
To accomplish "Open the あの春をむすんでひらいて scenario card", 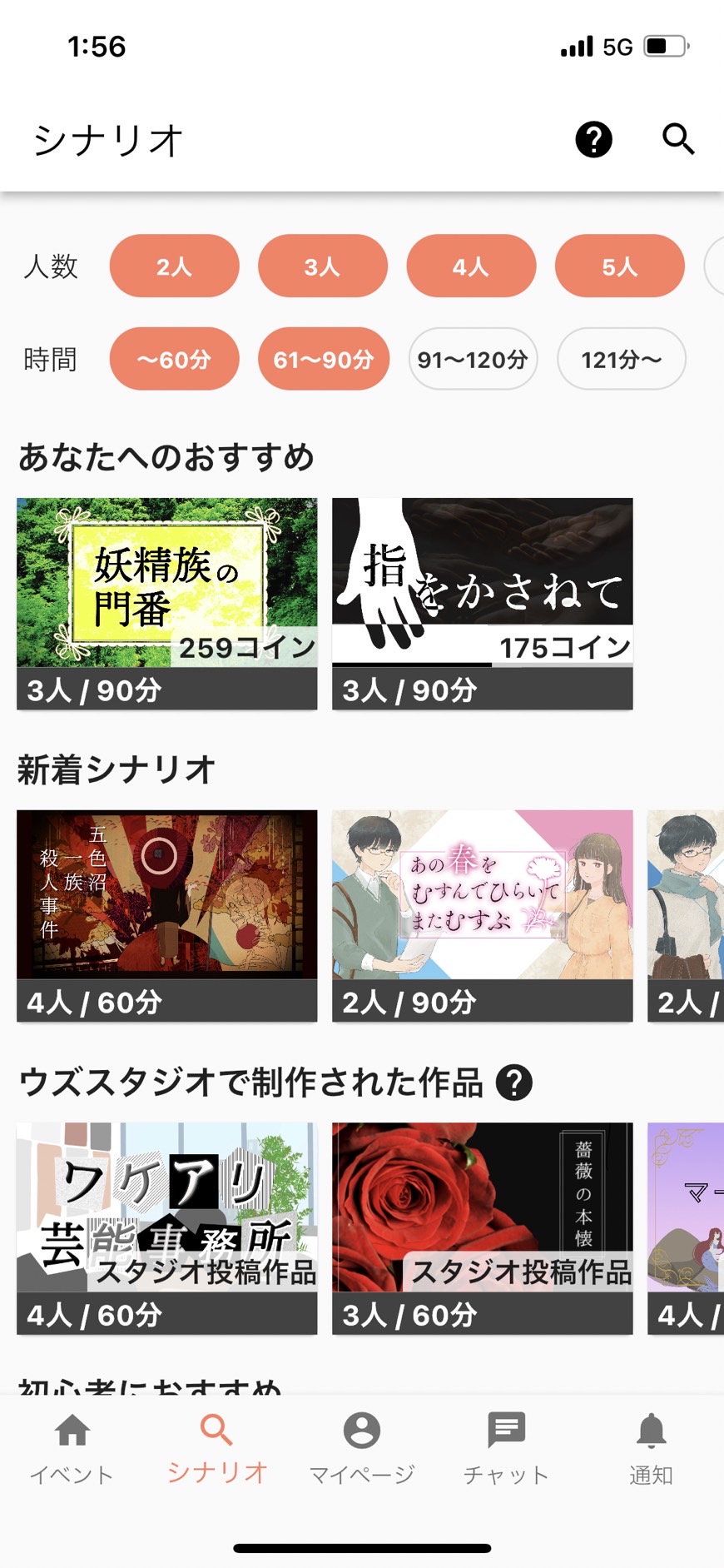I will coord(482,914).
